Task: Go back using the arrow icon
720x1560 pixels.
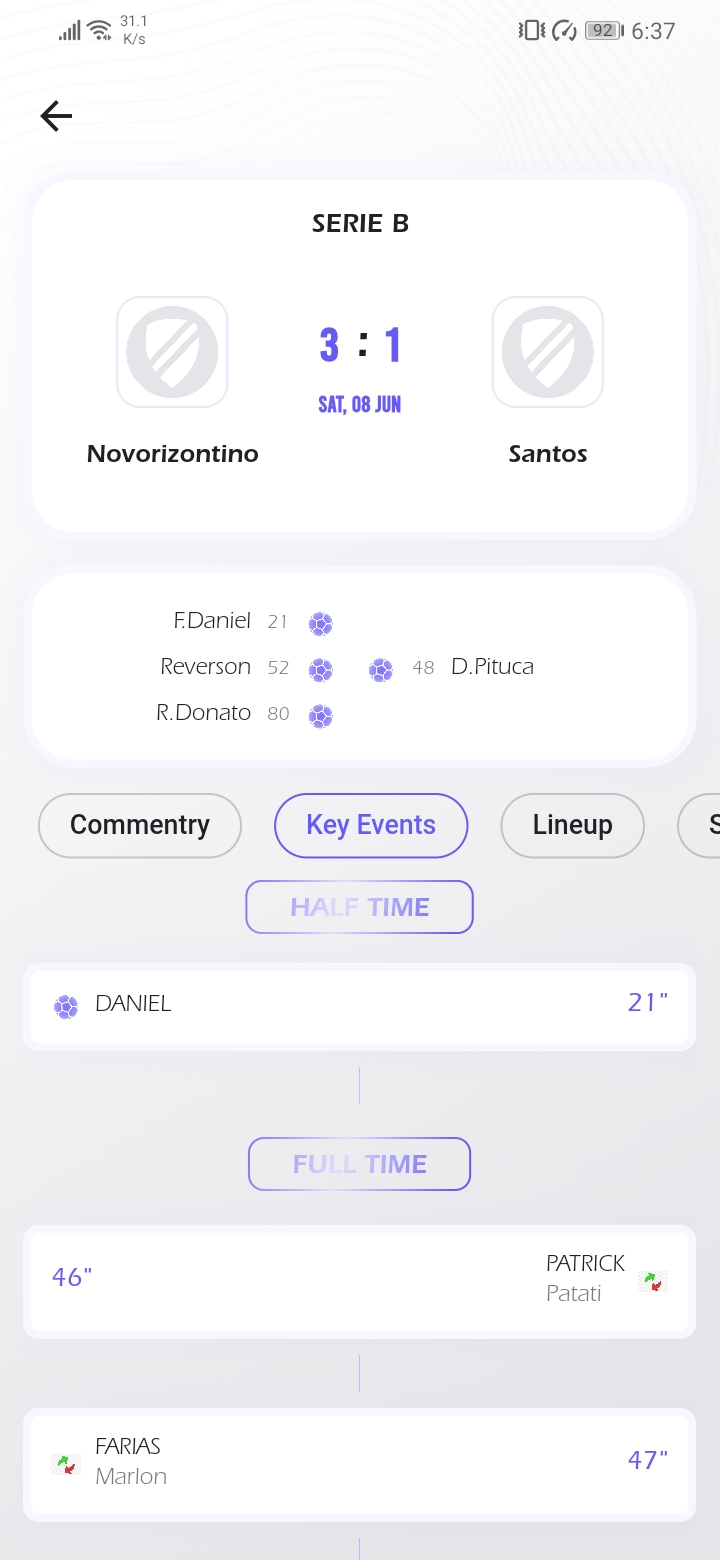Action: click(56, 117)
